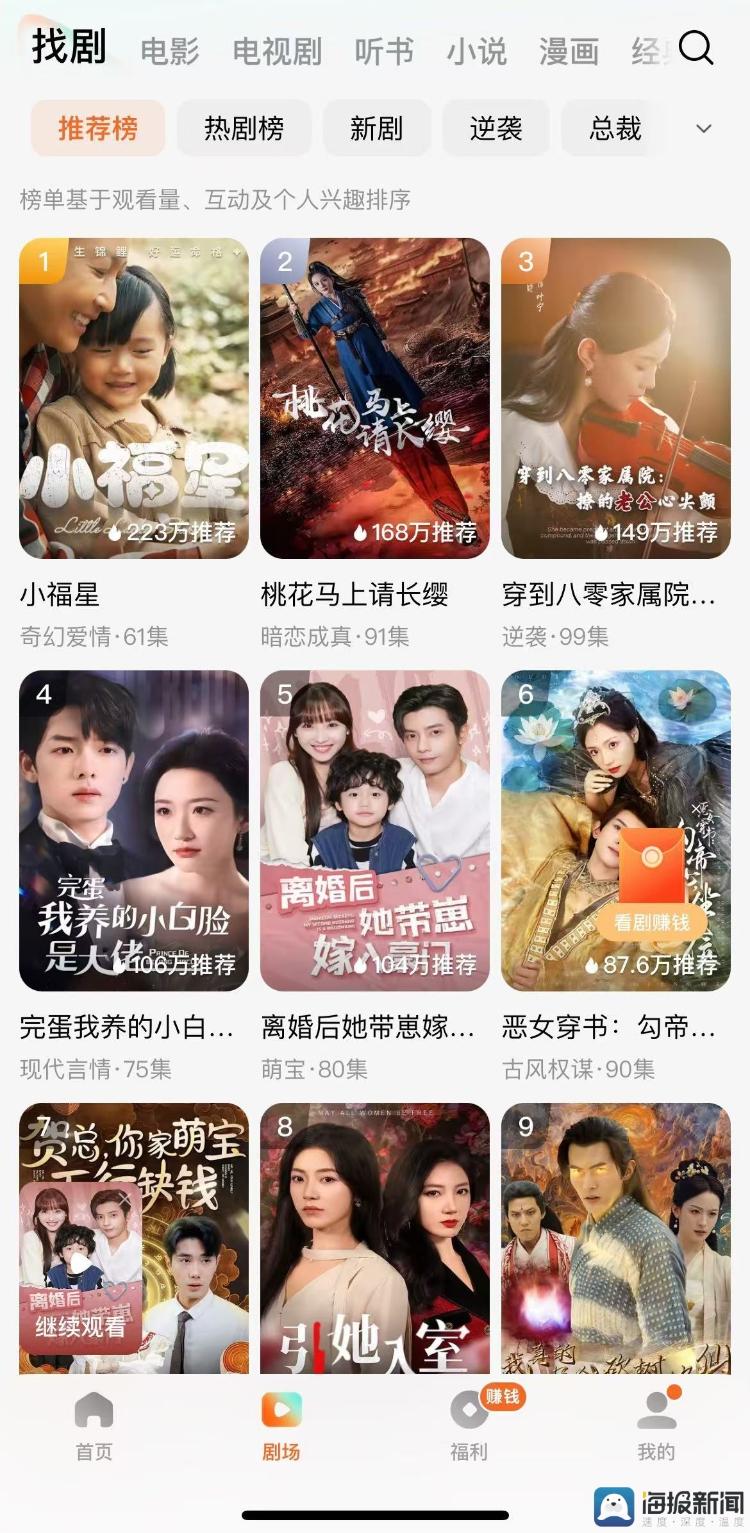Resume playback via 继续观看 floating card

[x=80, y=1268]
